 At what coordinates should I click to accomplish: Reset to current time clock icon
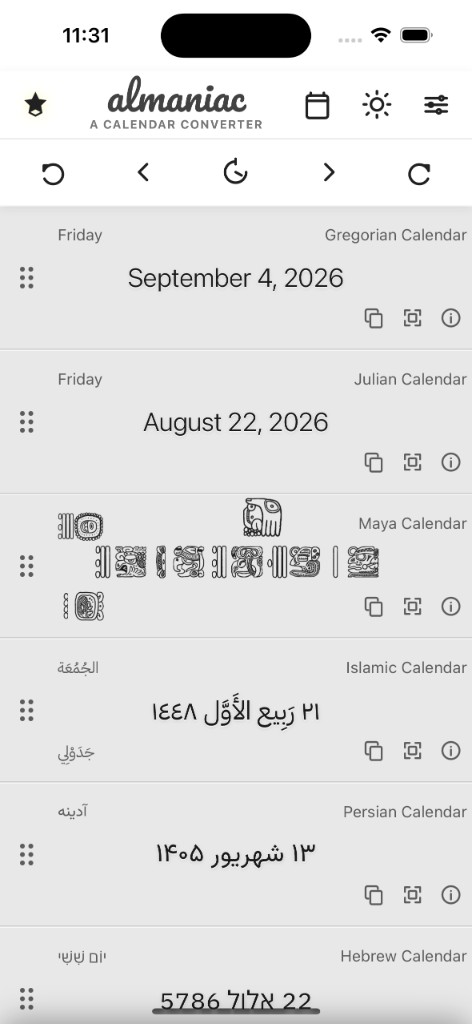[235, 173]
